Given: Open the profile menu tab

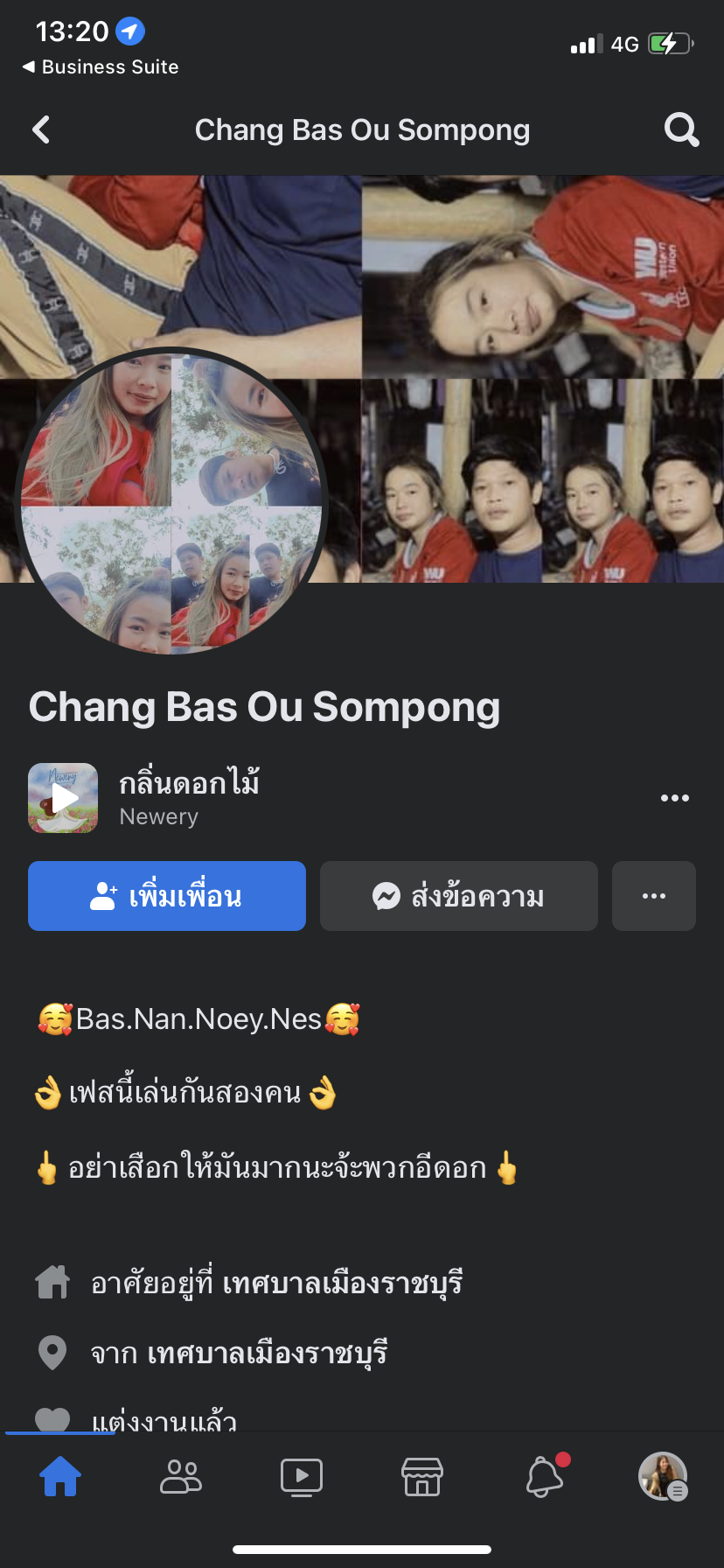Looking at the screenshot, I should coord(663,1476).
